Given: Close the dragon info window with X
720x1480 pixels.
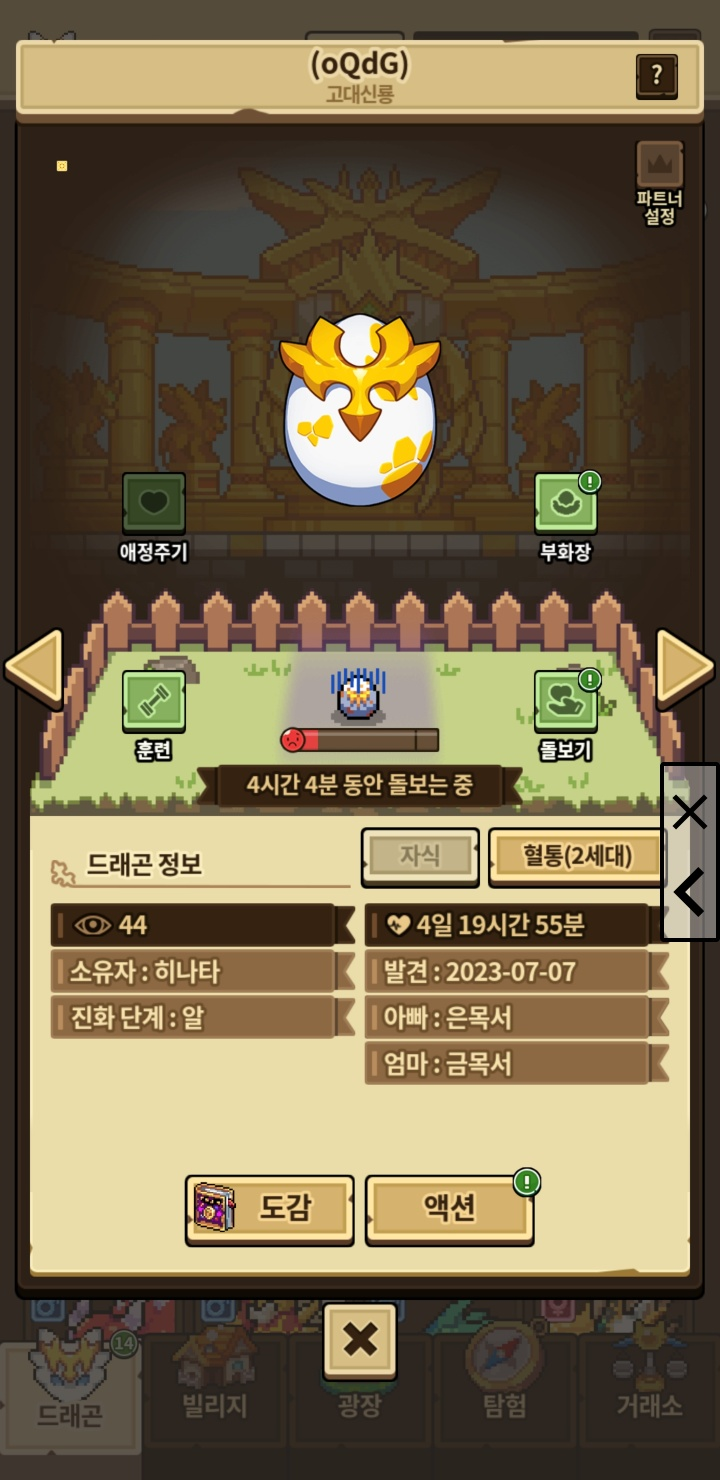Looking at the screenshot, I should pos(360,1340).
